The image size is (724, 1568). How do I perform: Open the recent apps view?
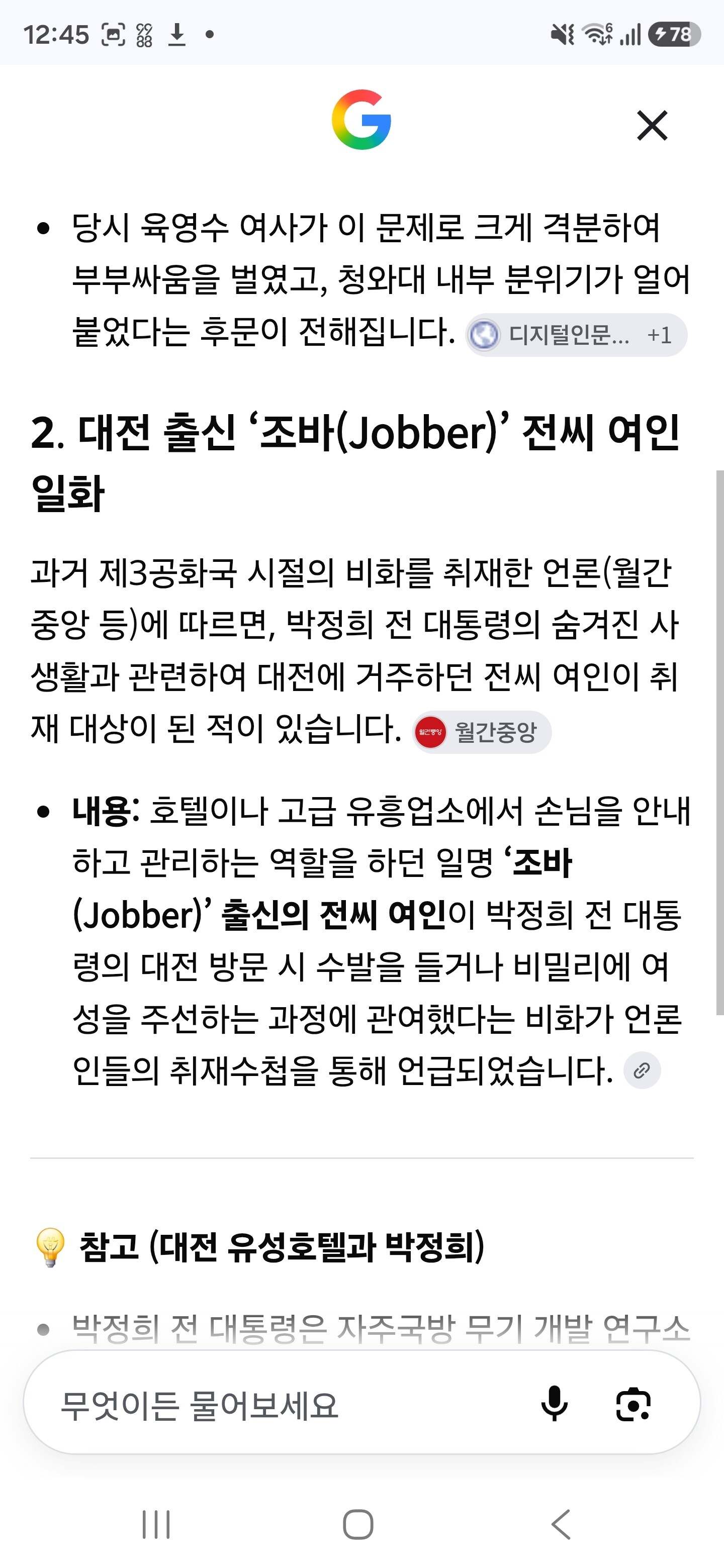coord(156,1525)
